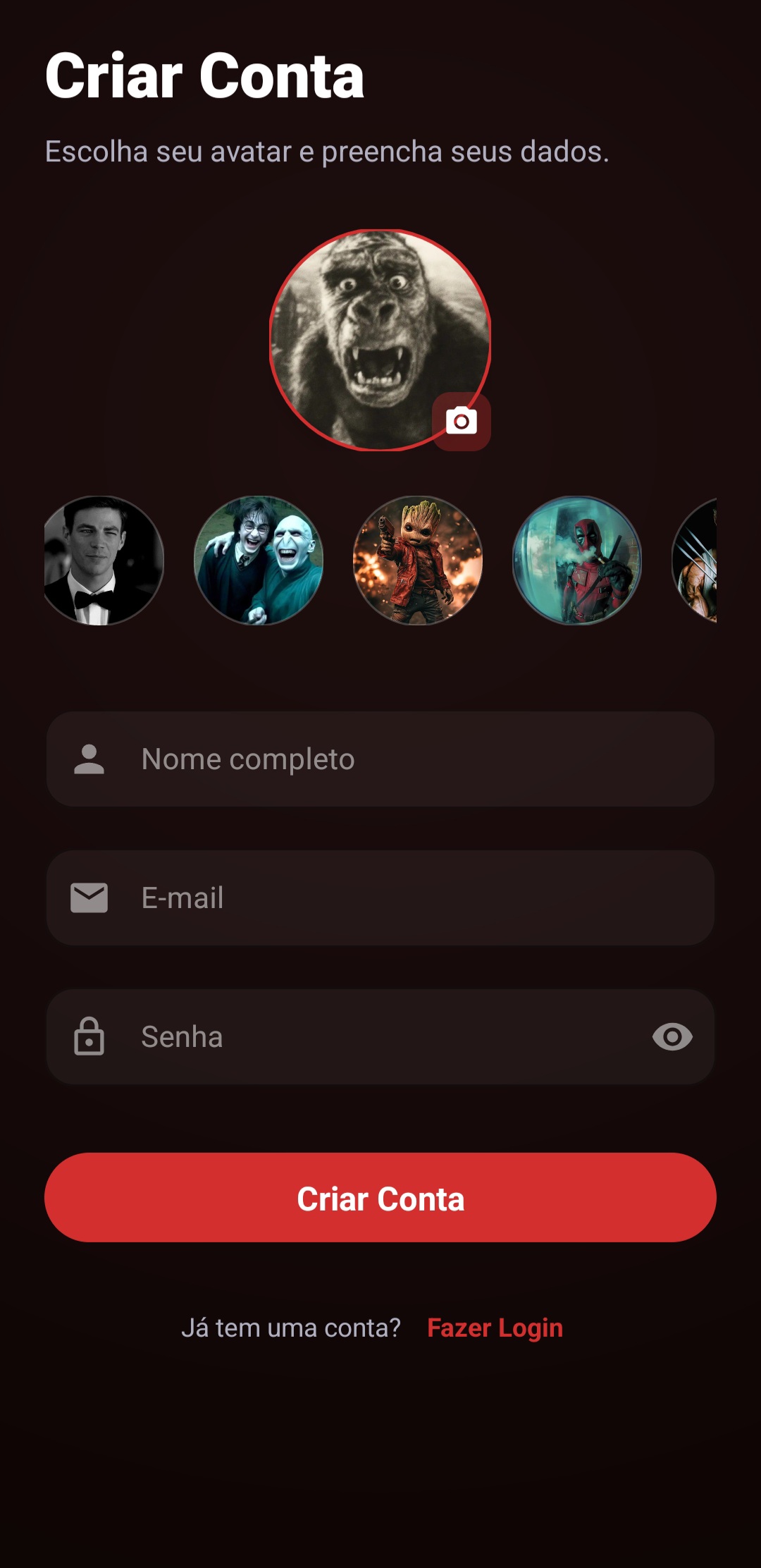Click the Criar Conta page title
Viewport: 761px width, 1568px height.
204,76
